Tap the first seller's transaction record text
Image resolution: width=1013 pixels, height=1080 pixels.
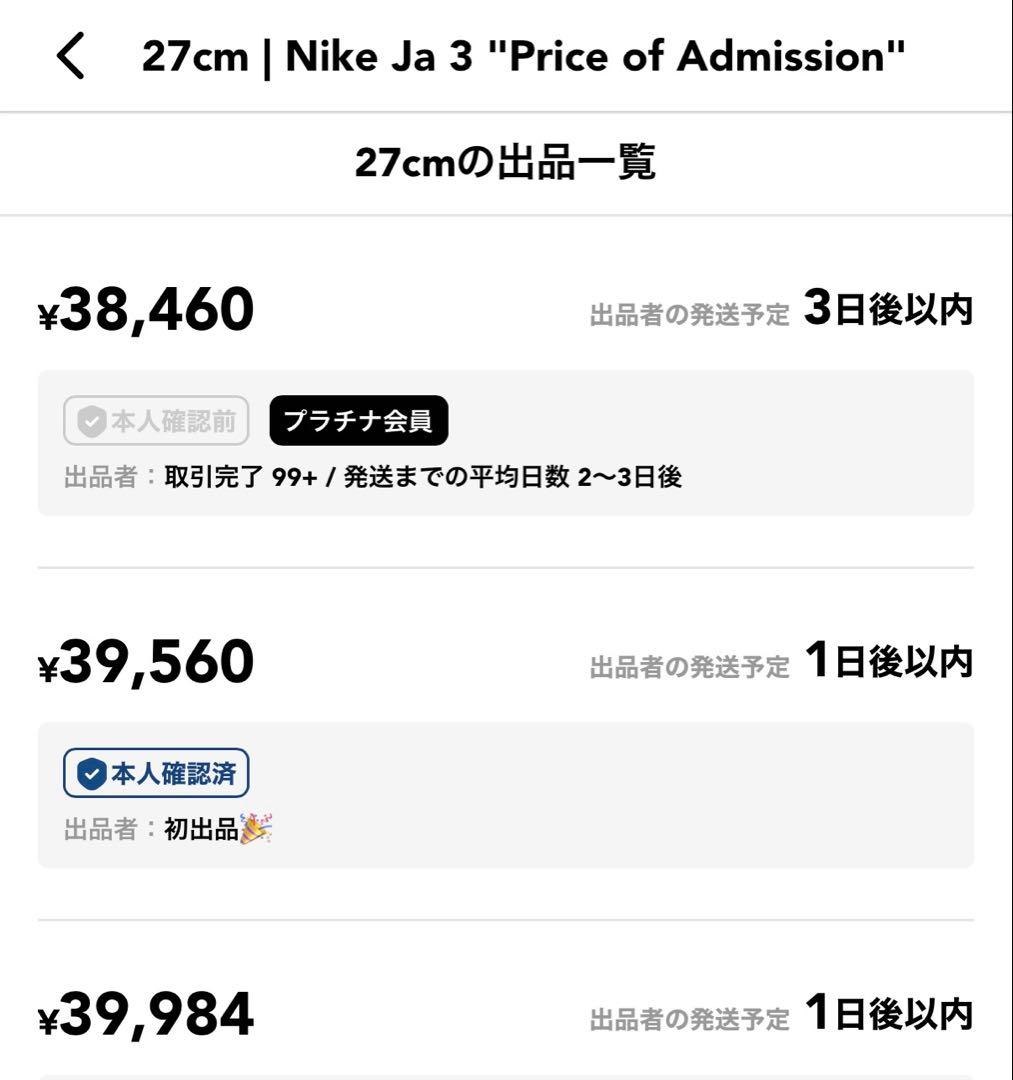coord(420,476)
